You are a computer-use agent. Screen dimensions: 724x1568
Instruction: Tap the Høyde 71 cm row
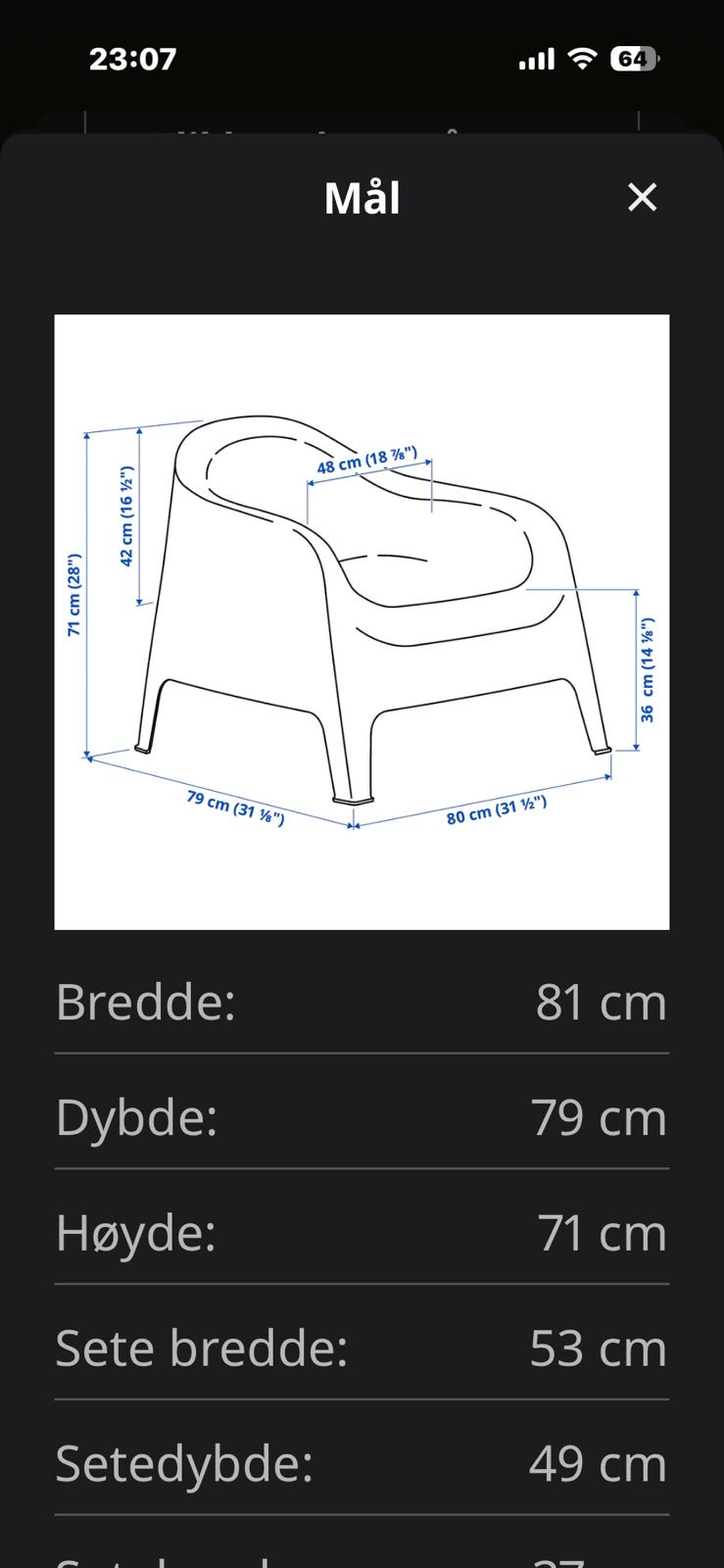point(362,1233)
